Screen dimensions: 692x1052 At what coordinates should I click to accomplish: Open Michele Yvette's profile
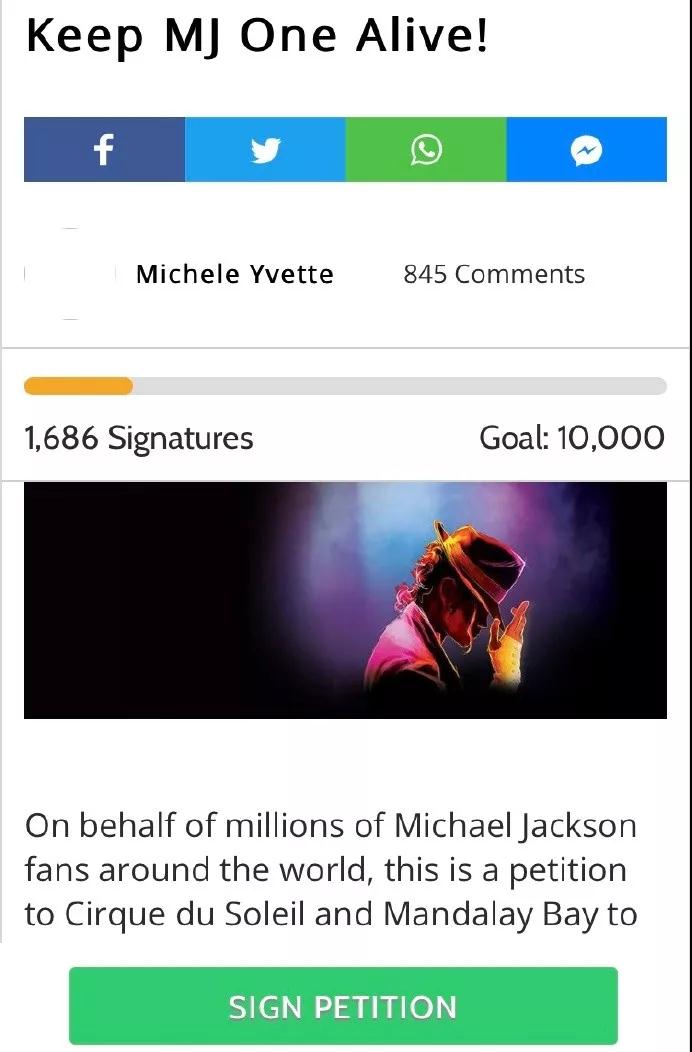[x=234, y=274]
